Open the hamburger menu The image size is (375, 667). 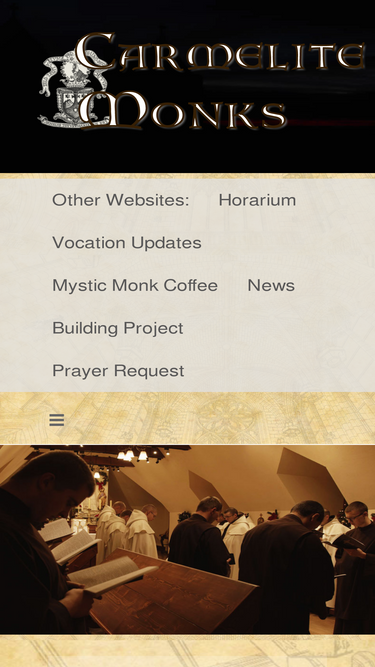point(57,420)
